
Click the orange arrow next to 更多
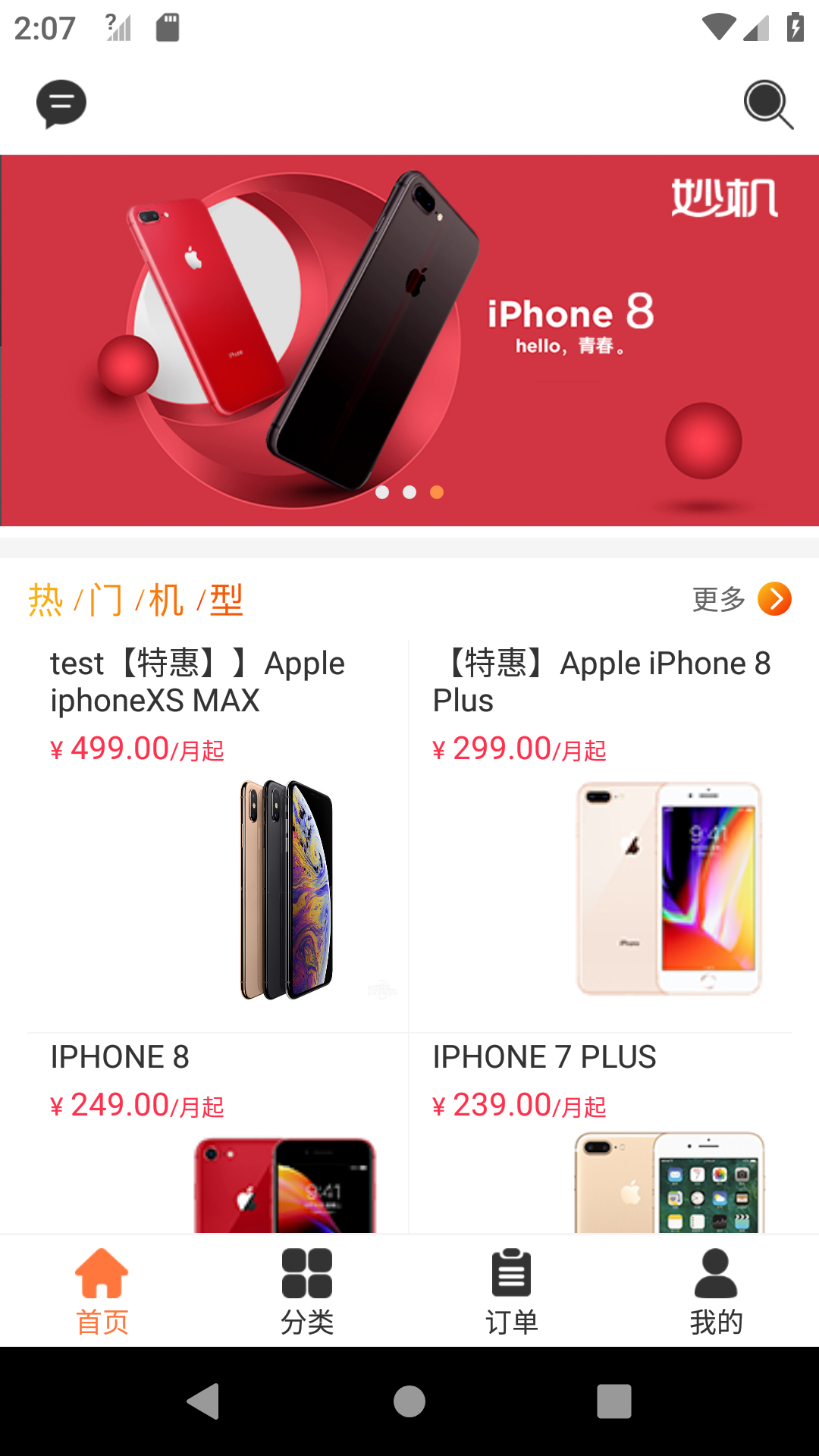(774, 599)
